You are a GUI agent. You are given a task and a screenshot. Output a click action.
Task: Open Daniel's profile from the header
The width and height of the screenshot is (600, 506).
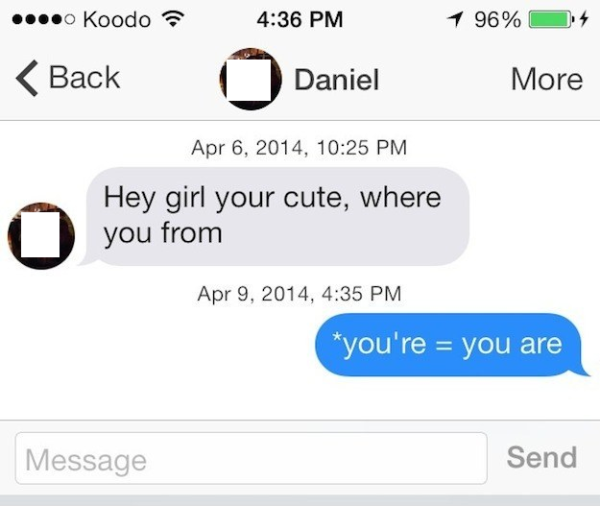(x=300, y=79)
